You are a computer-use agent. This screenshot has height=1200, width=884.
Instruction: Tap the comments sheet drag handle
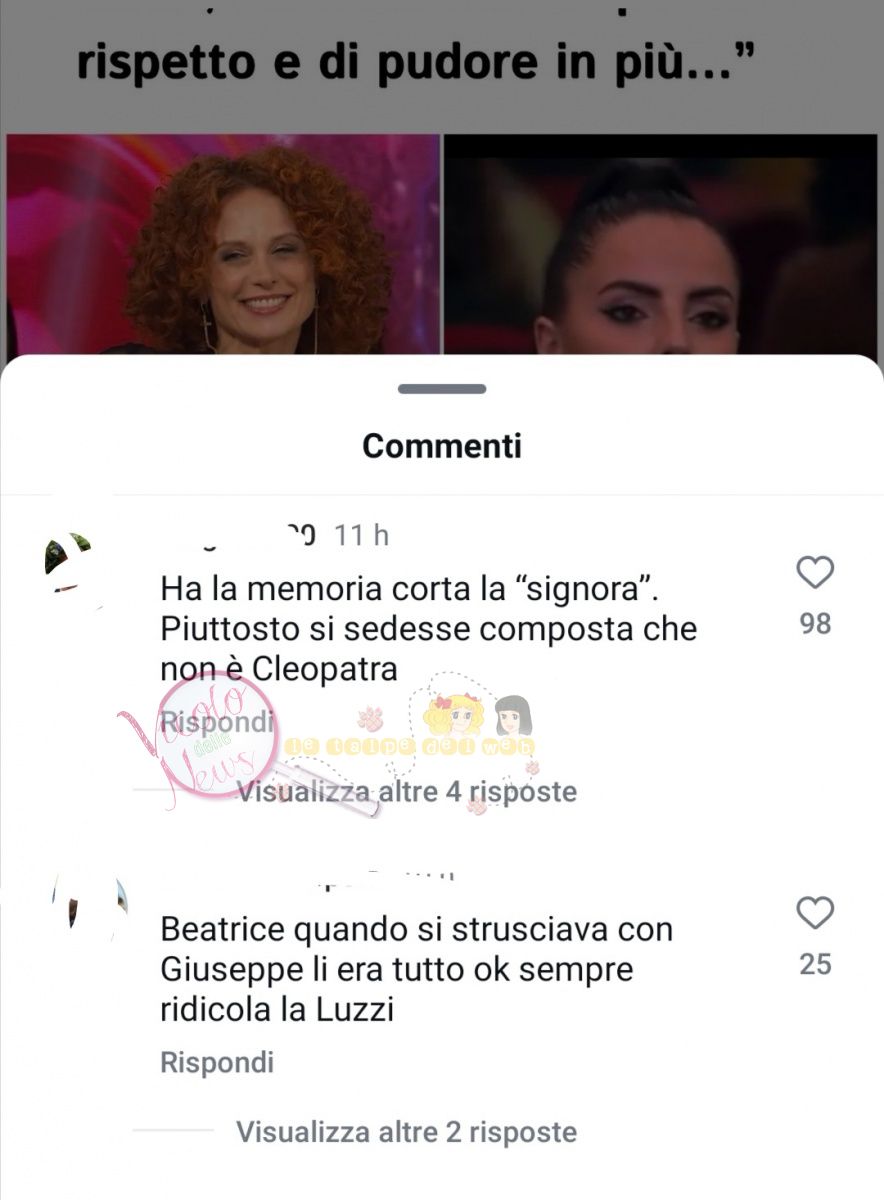click(442, 389)
